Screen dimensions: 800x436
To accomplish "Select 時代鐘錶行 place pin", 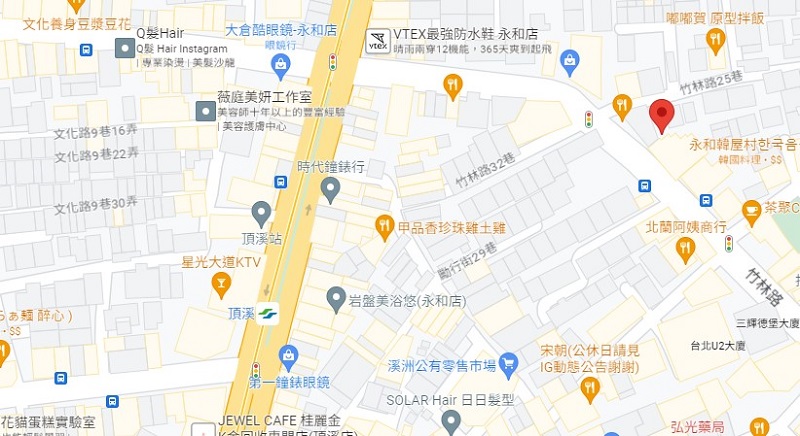I will 330,188.
